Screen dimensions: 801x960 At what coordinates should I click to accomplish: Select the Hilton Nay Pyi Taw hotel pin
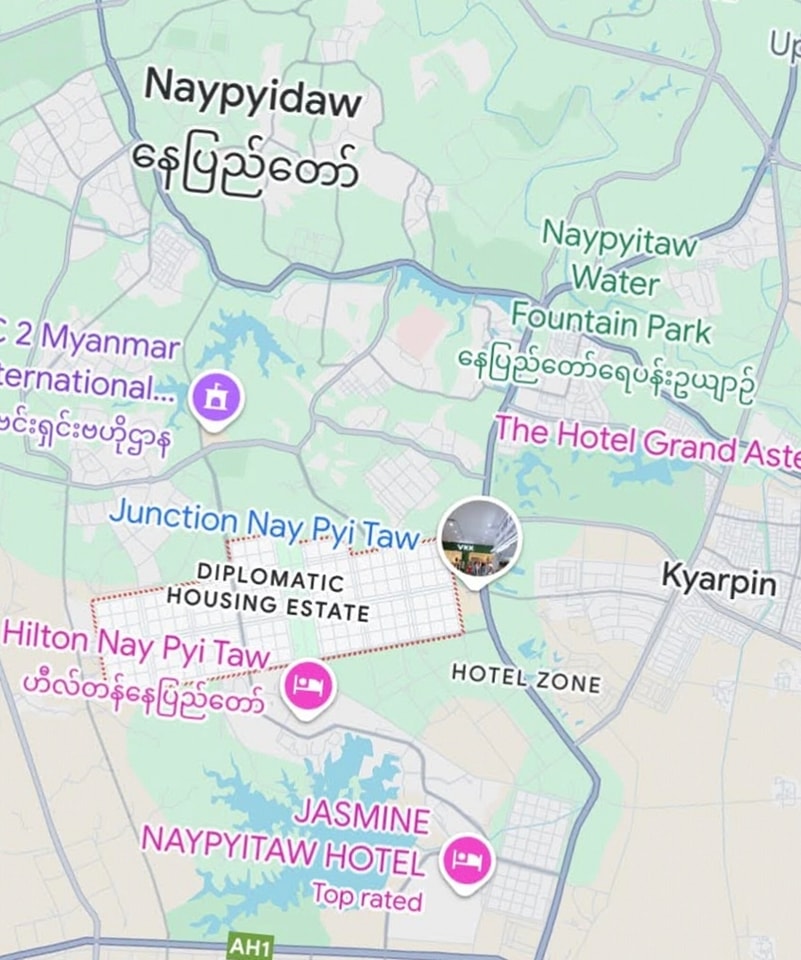(x=307, y=686)
